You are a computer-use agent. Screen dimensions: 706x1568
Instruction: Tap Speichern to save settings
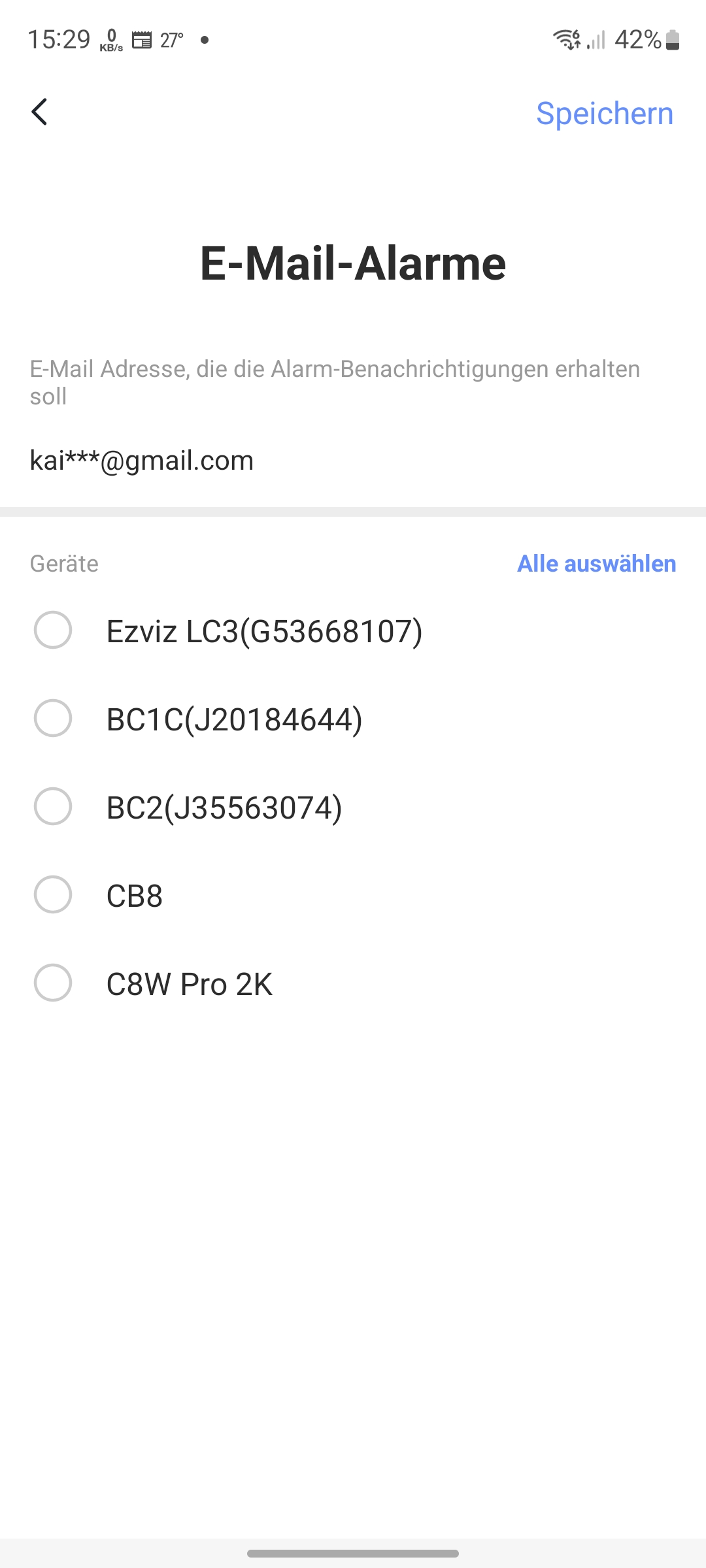(x=604, y=114)
